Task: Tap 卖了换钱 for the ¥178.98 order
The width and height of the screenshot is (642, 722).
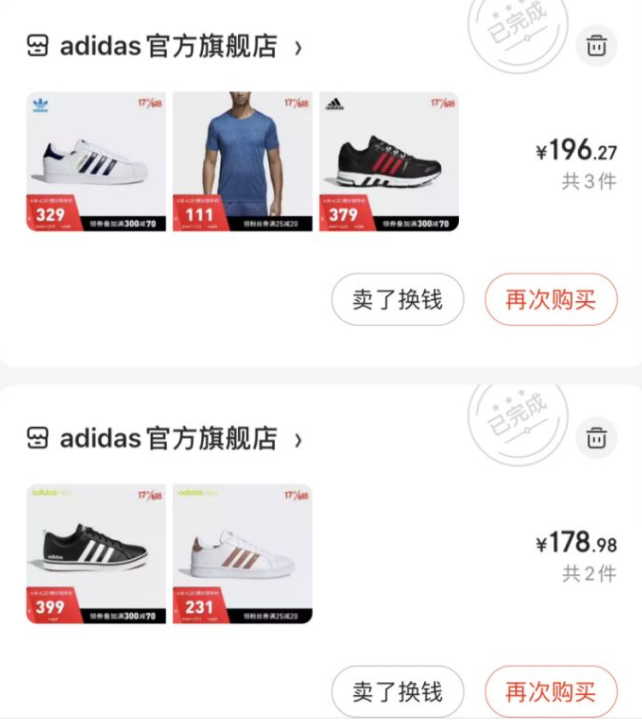Action: (x=397, y=691)
